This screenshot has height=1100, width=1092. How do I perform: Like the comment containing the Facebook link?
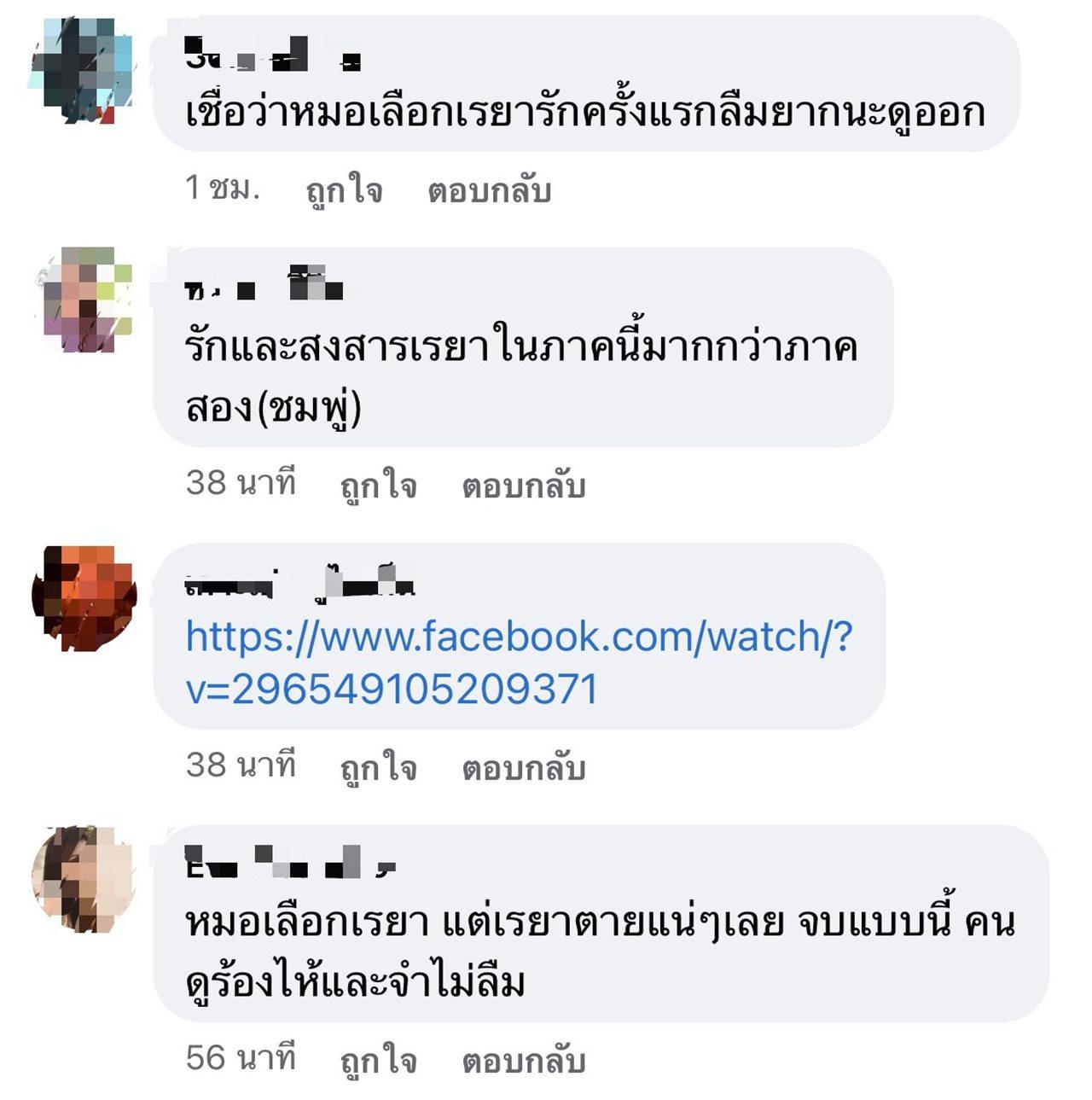pos(378,767)
